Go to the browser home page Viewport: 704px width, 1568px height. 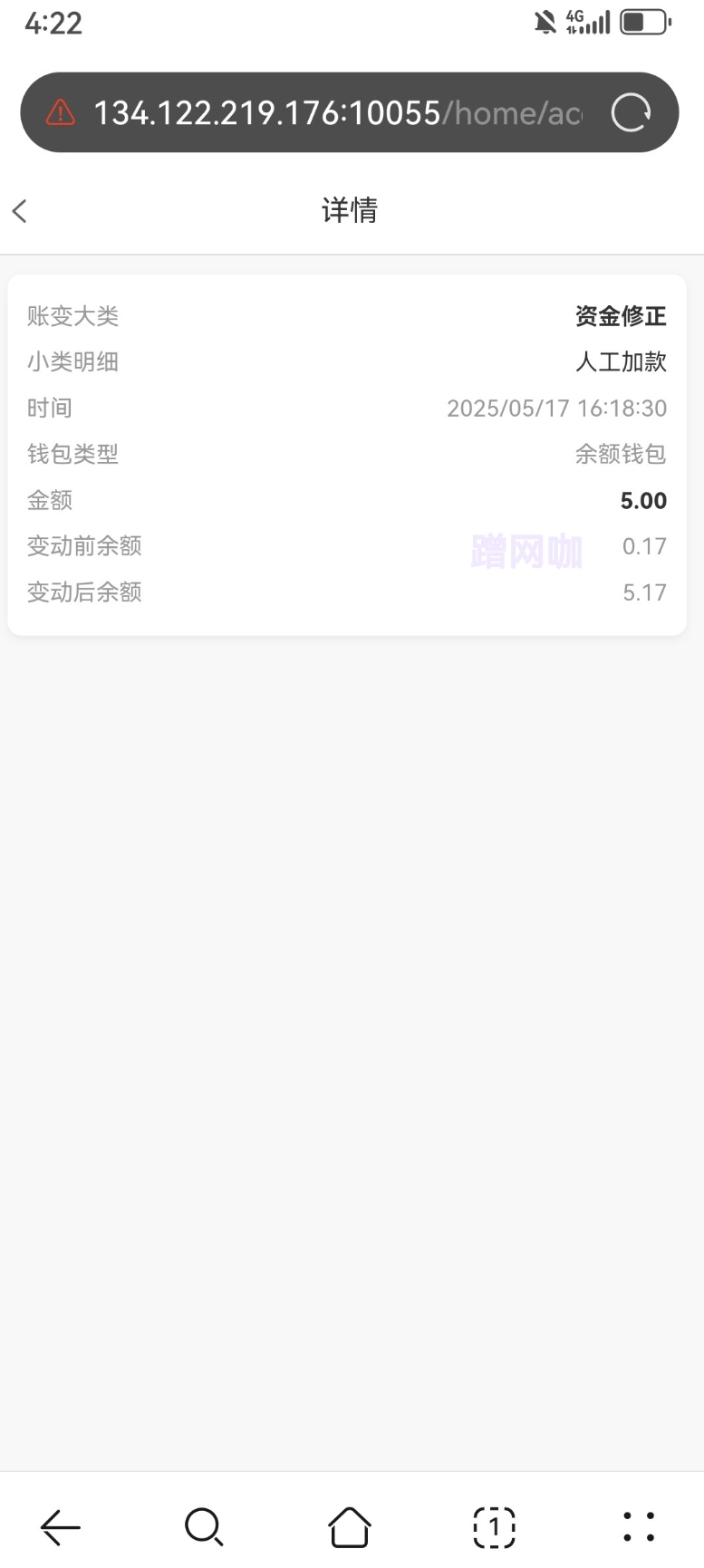coord(350,1527)
